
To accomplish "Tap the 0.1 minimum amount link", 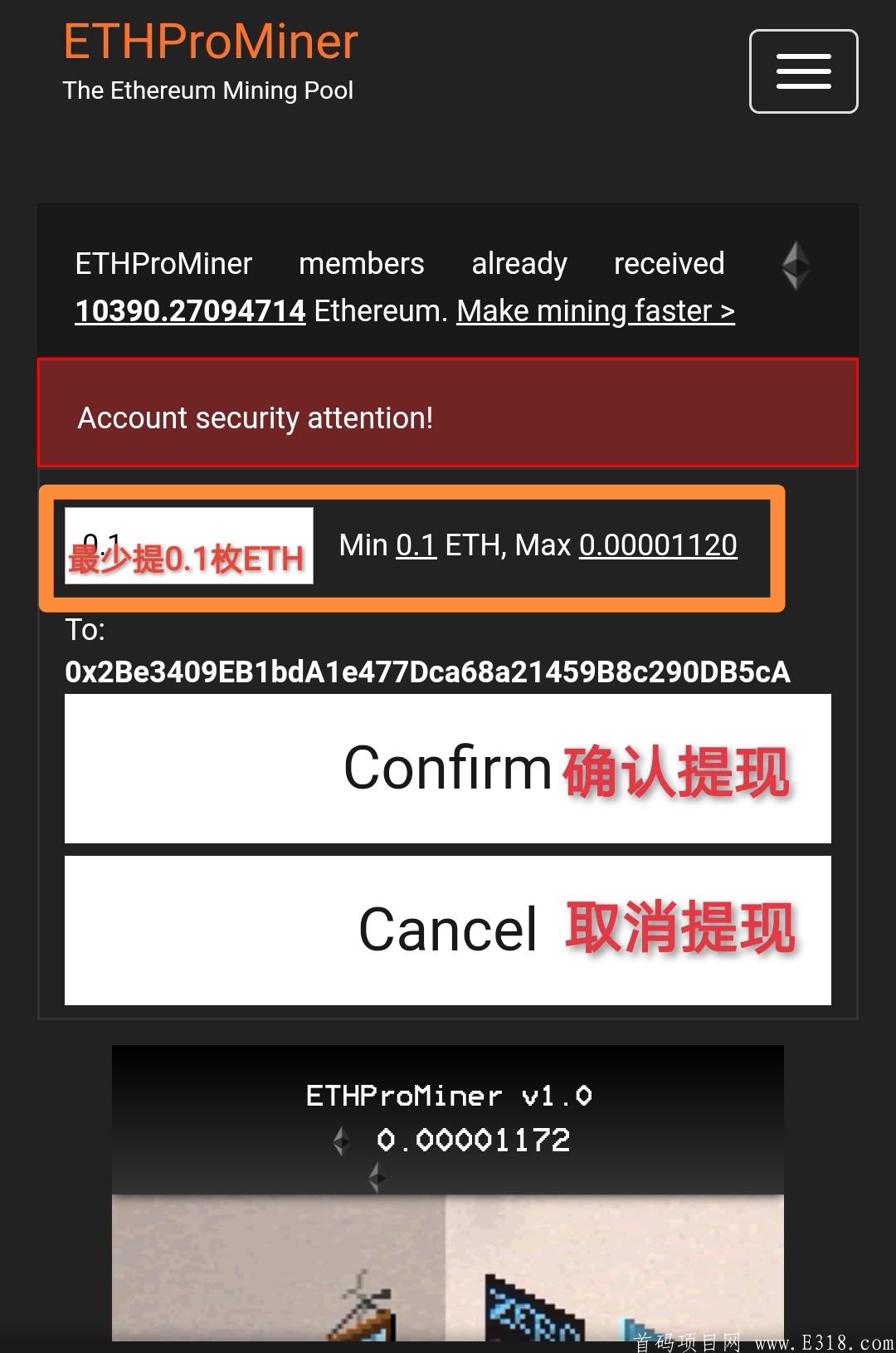I will pos(416,545).
